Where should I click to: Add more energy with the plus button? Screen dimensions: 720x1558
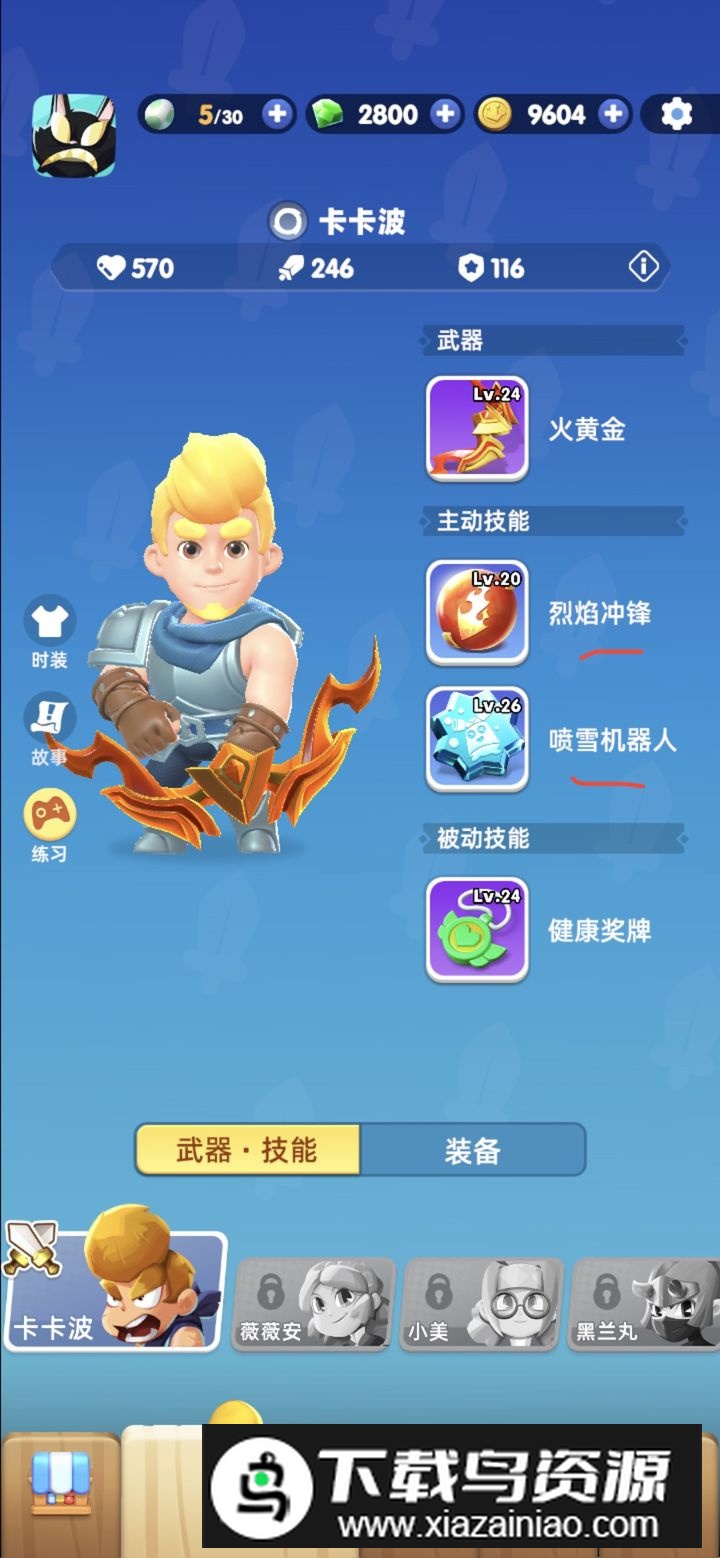tap(277, 115)
